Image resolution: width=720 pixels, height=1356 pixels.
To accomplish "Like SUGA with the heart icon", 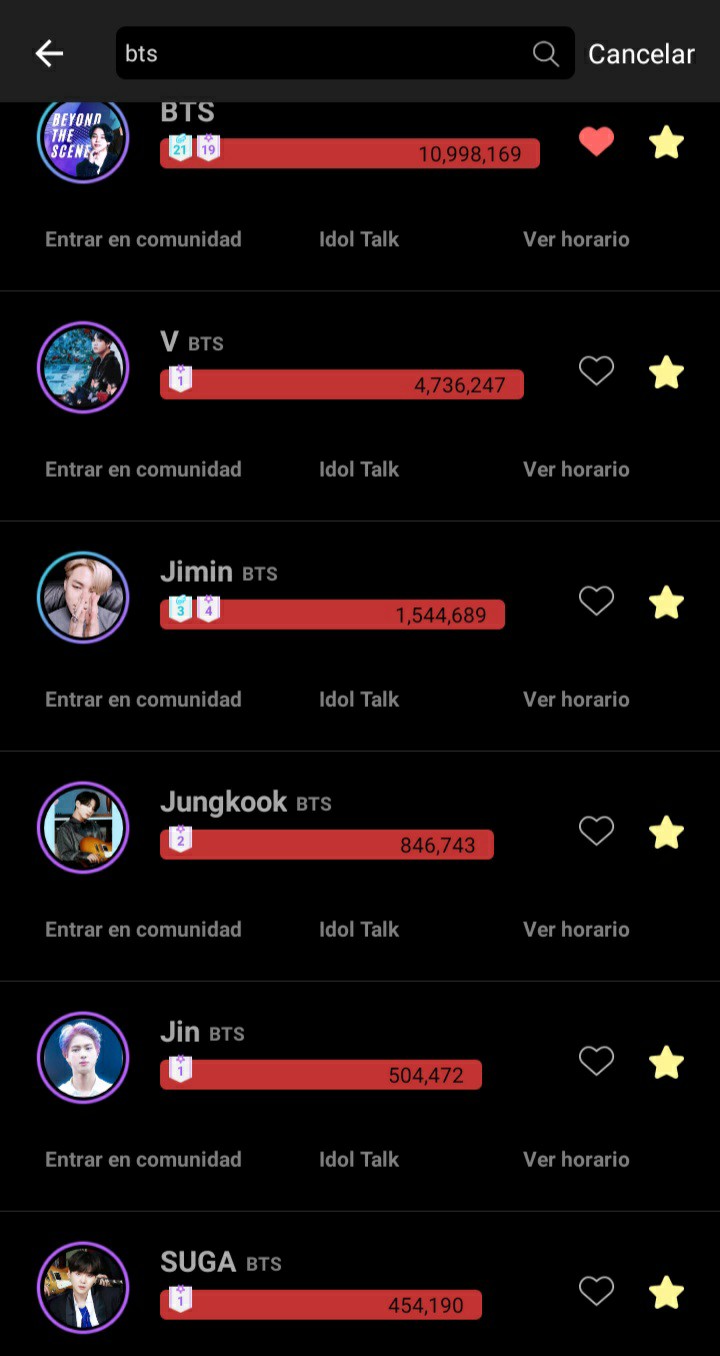I will pos(596,1292).
